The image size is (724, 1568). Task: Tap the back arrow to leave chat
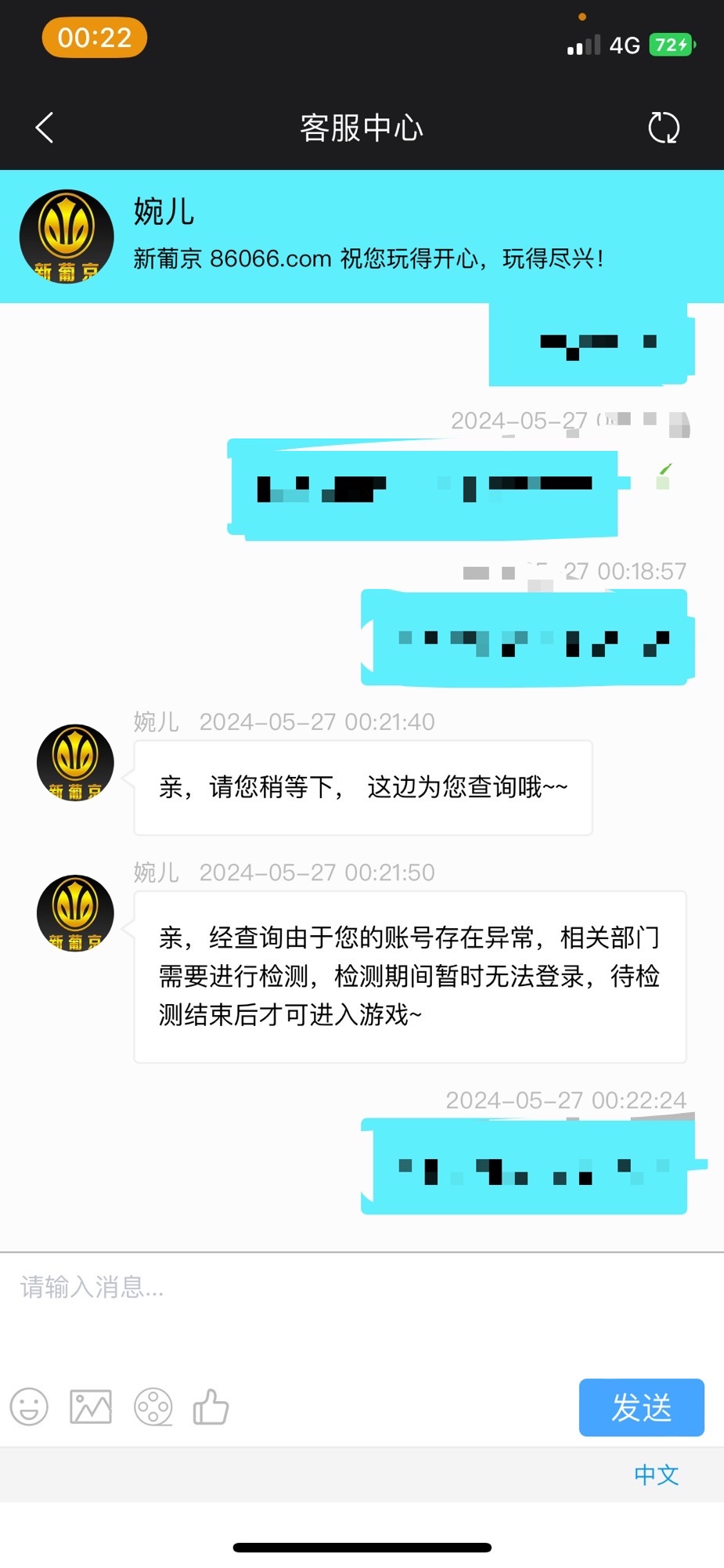[x=45, y=127]
